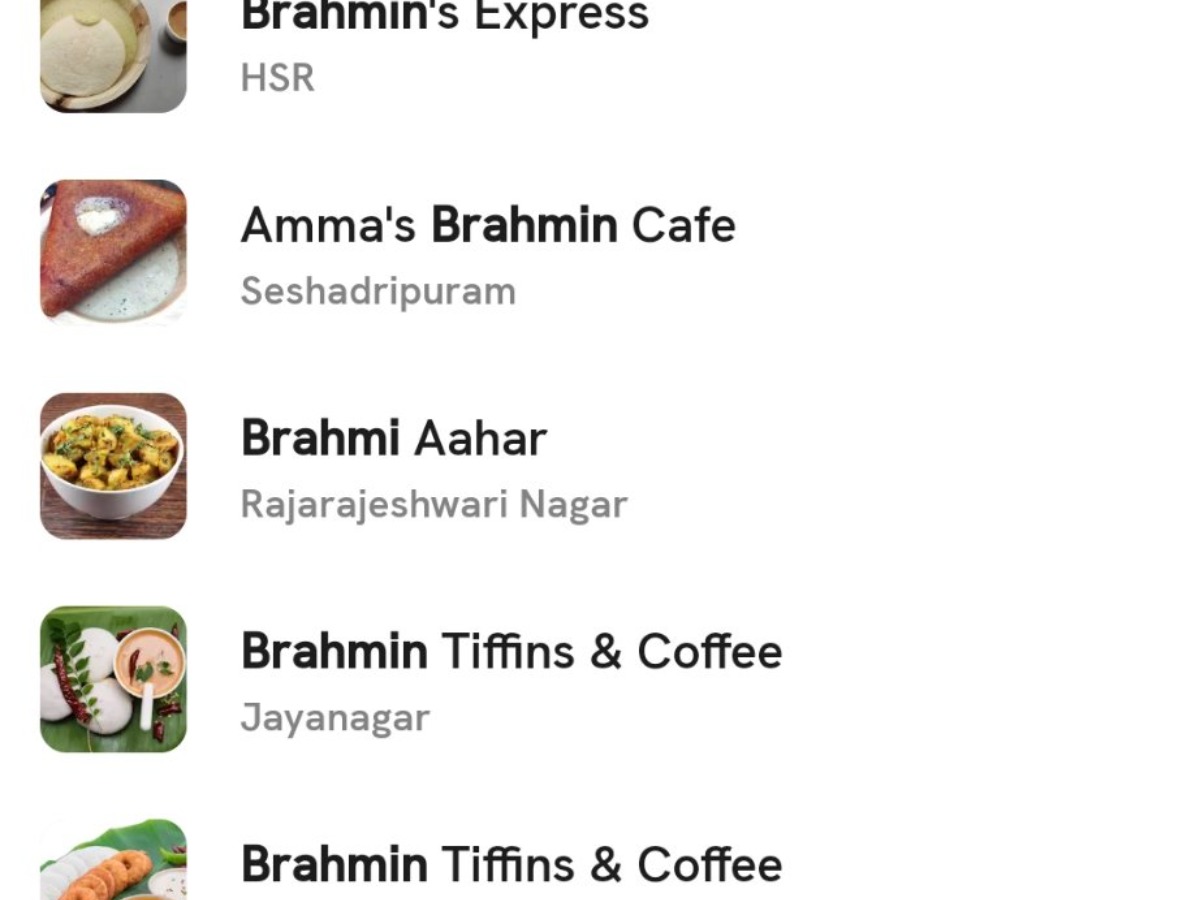Choose Brahmin Tiffins & Coffee in Jayanagar

pyautogui.click(x=511, y=653)
